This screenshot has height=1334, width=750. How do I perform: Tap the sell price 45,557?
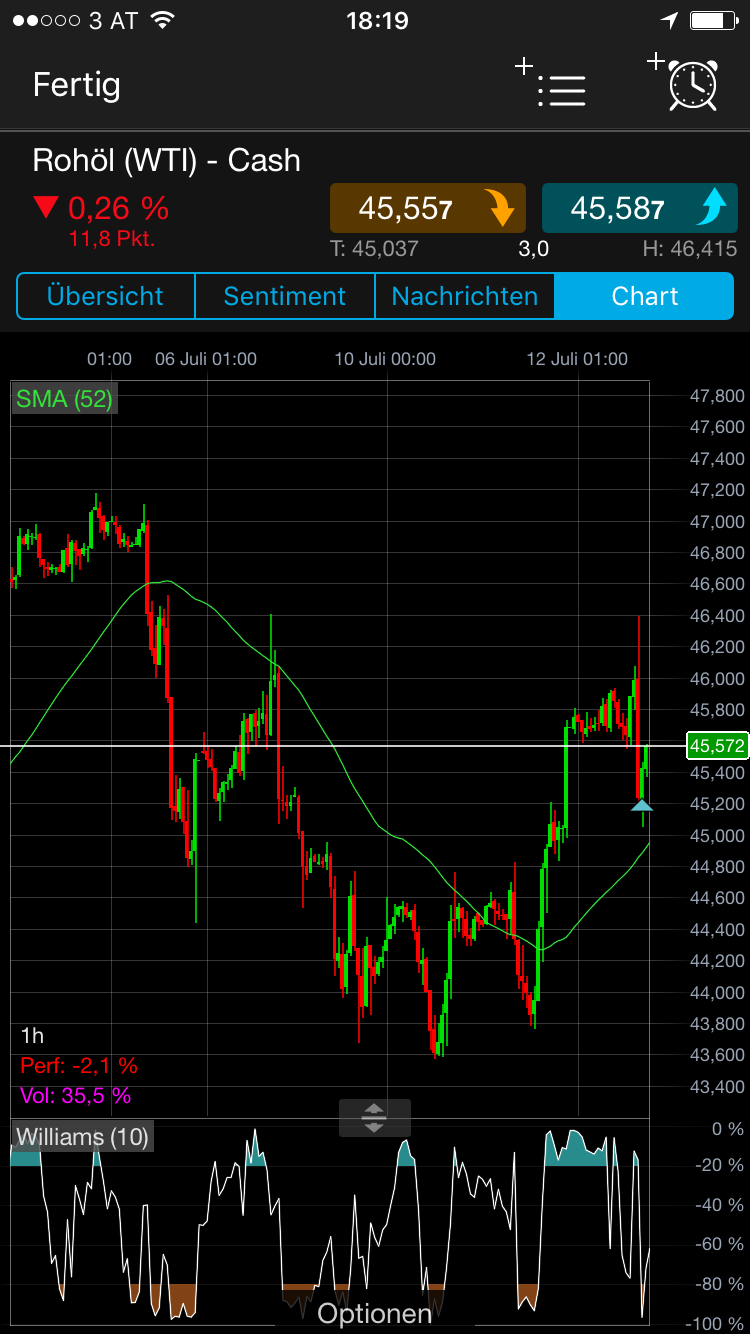[x=427, y=208]
